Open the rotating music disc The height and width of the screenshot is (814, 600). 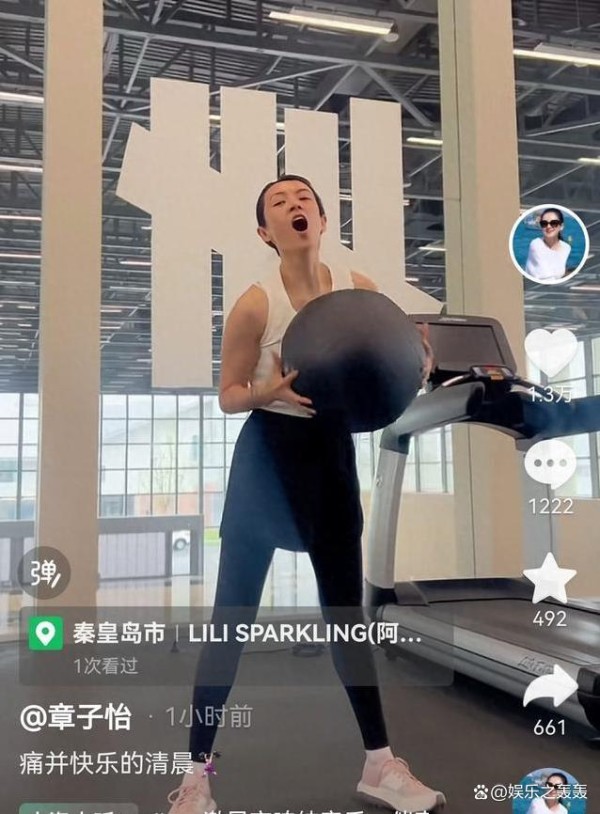click(549, 792)
